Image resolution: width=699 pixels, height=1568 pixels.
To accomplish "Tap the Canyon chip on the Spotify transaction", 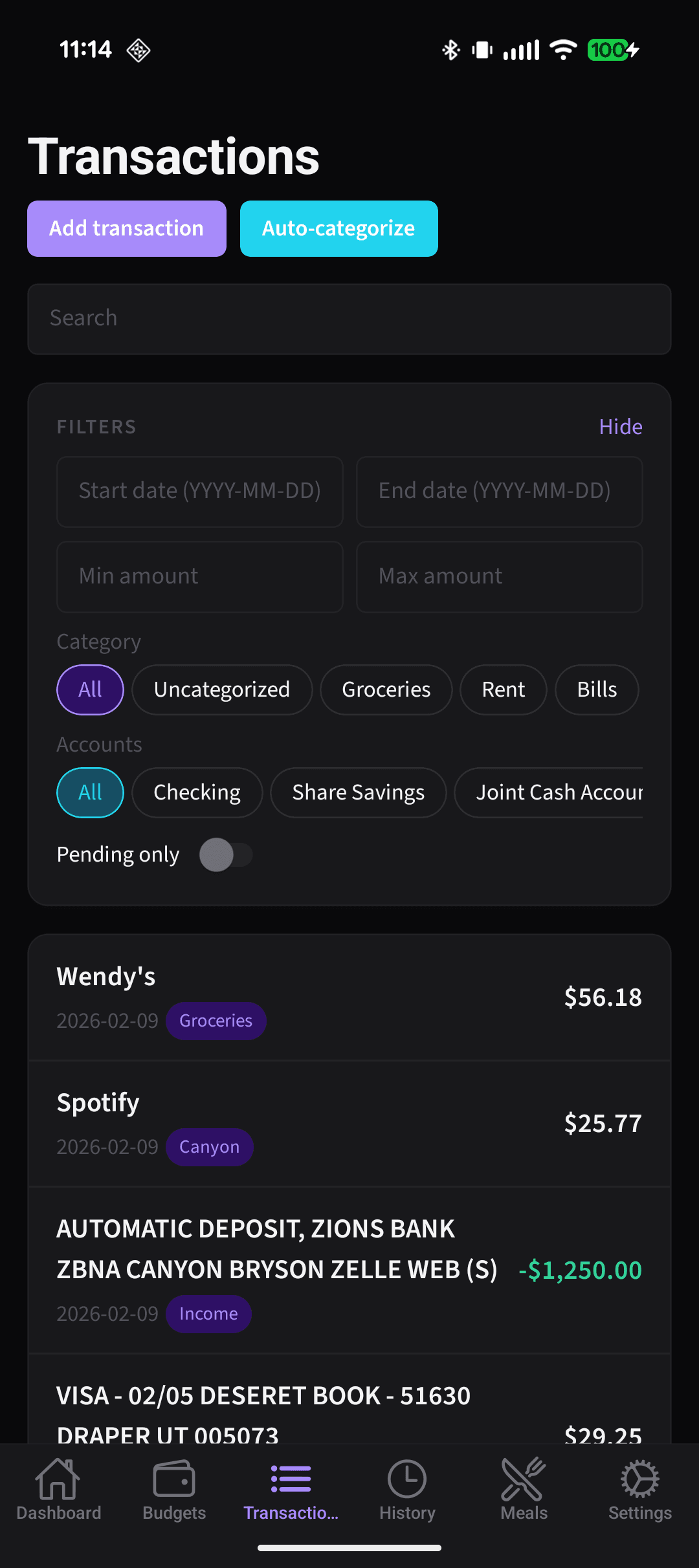I will [x=210, y=1146].
